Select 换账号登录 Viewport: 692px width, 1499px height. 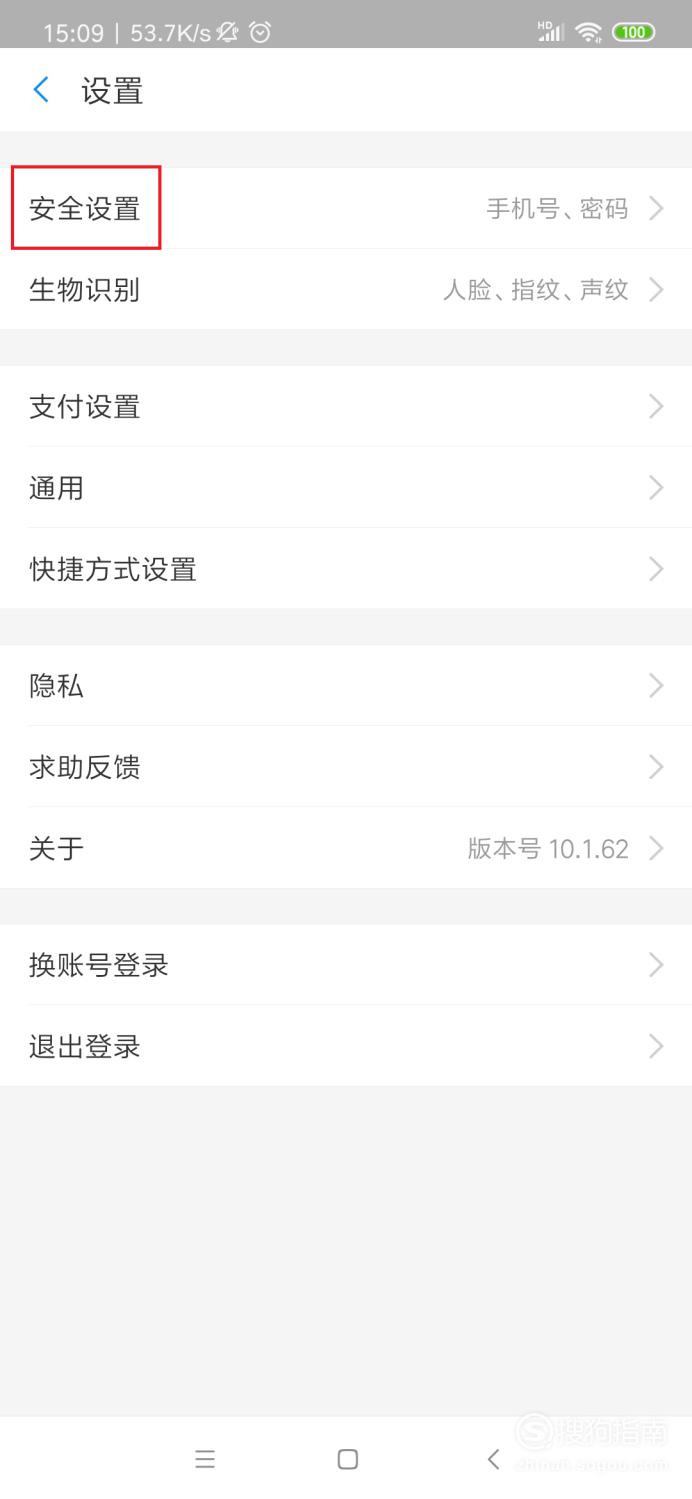(346, 964)
